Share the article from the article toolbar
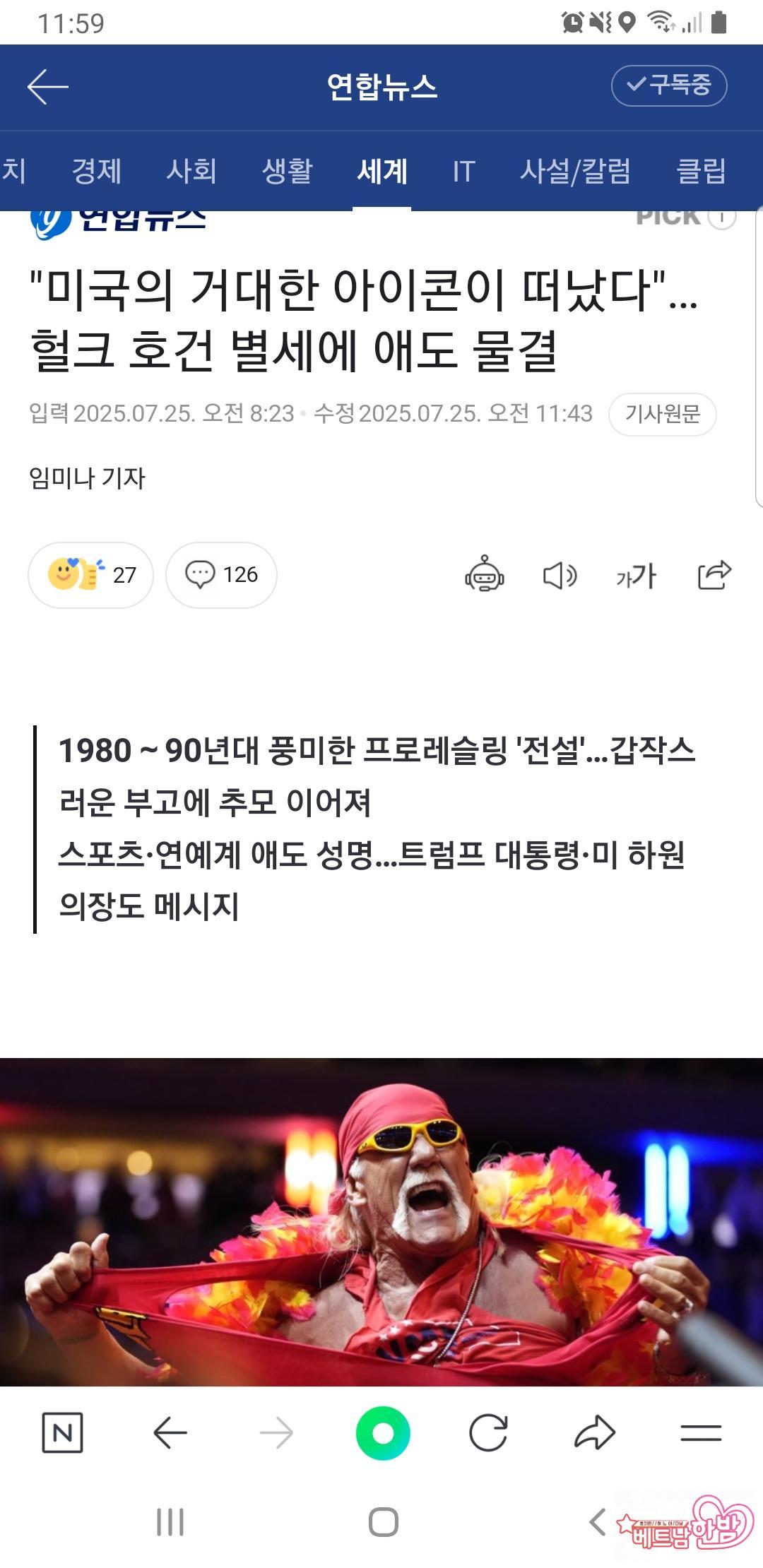Viewport: 763px width, 1568px height. pos(714,575)
